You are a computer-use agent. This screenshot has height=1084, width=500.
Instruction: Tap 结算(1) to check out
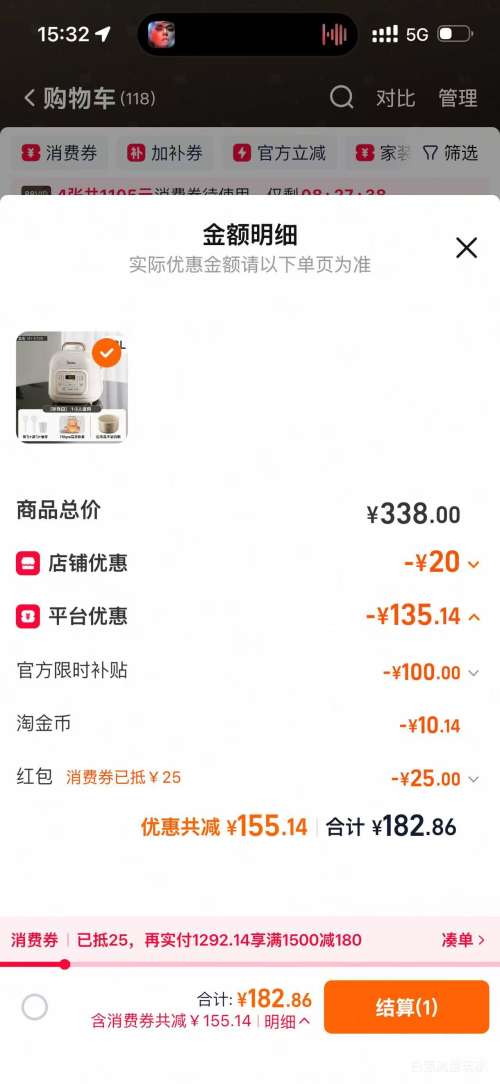407,1007
